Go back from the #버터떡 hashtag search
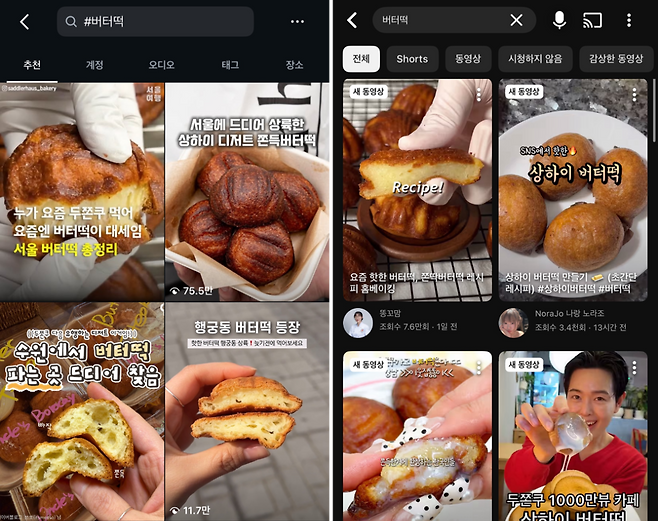 coord(25,21)
